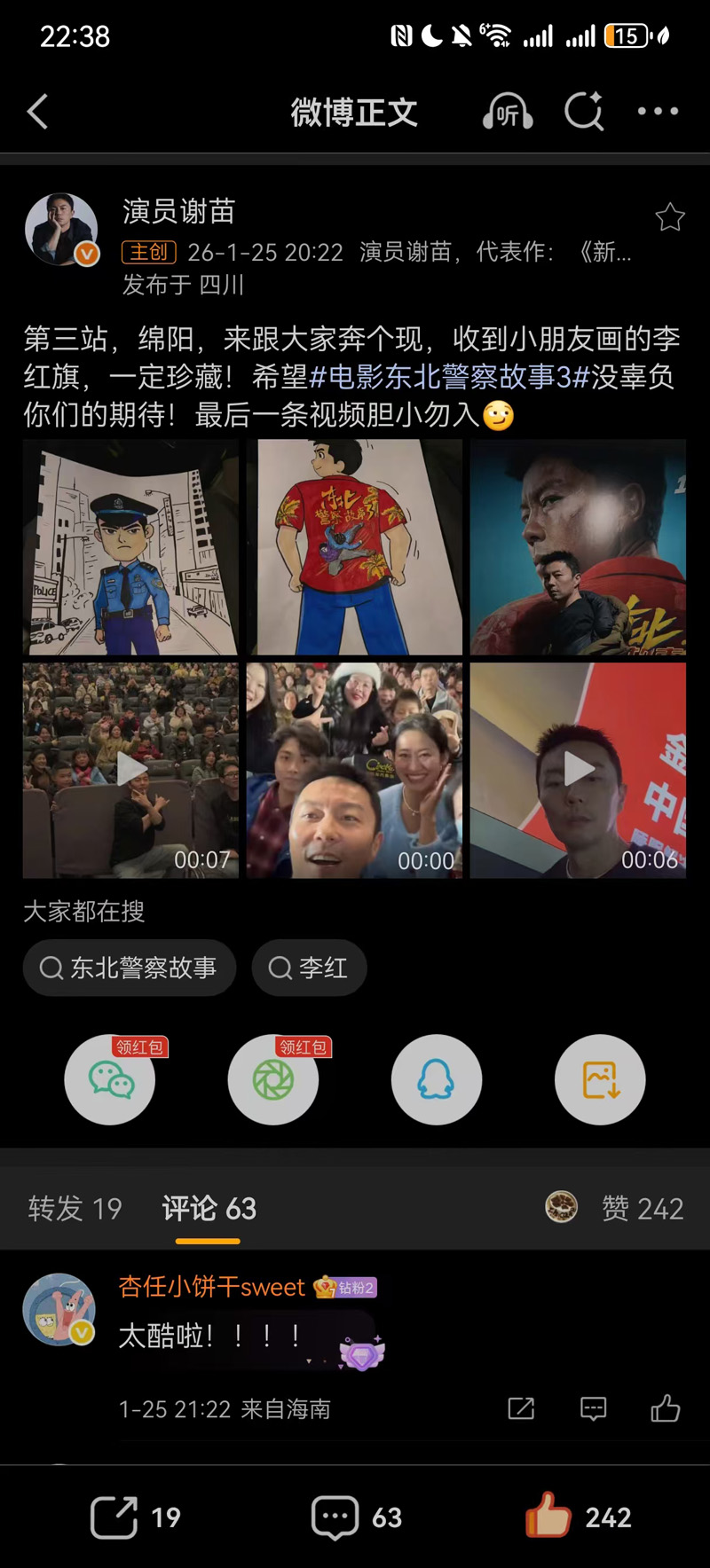View the police officer cartoon drawing image

tap(130, 547)
